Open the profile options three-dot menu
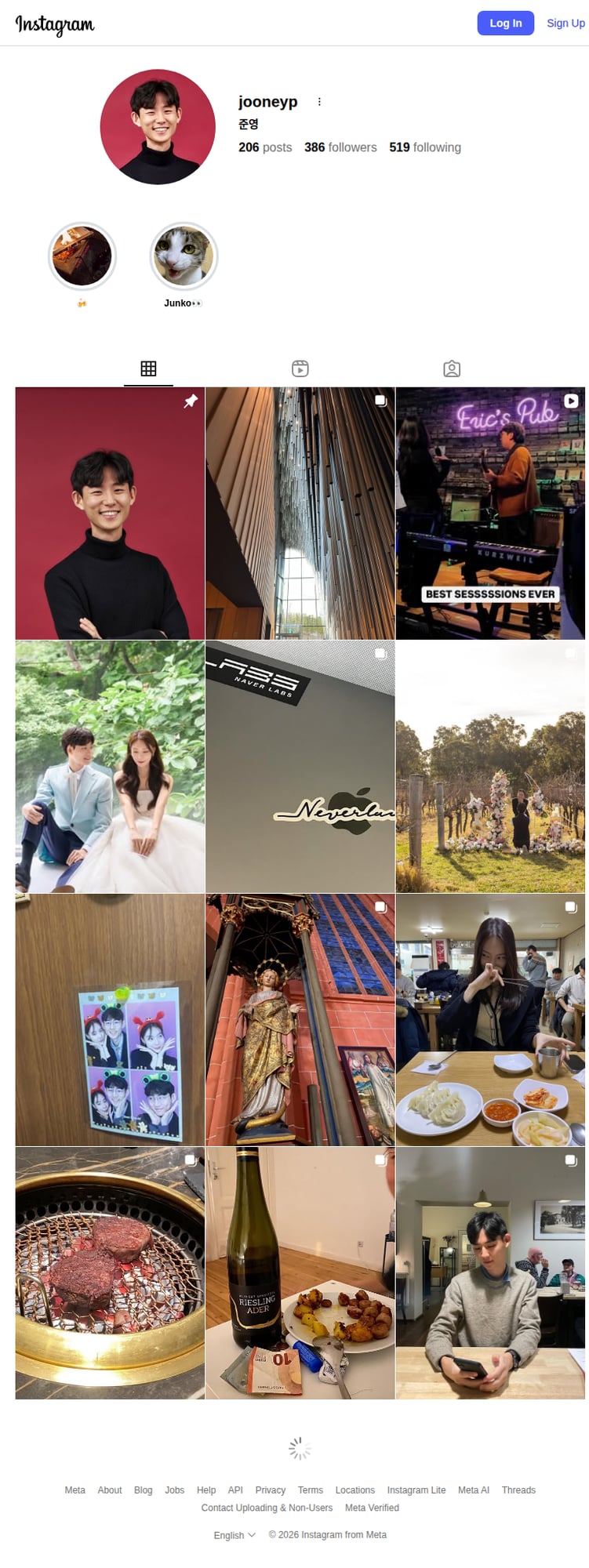Viewport: 589px width, 1568px height. 319,102
